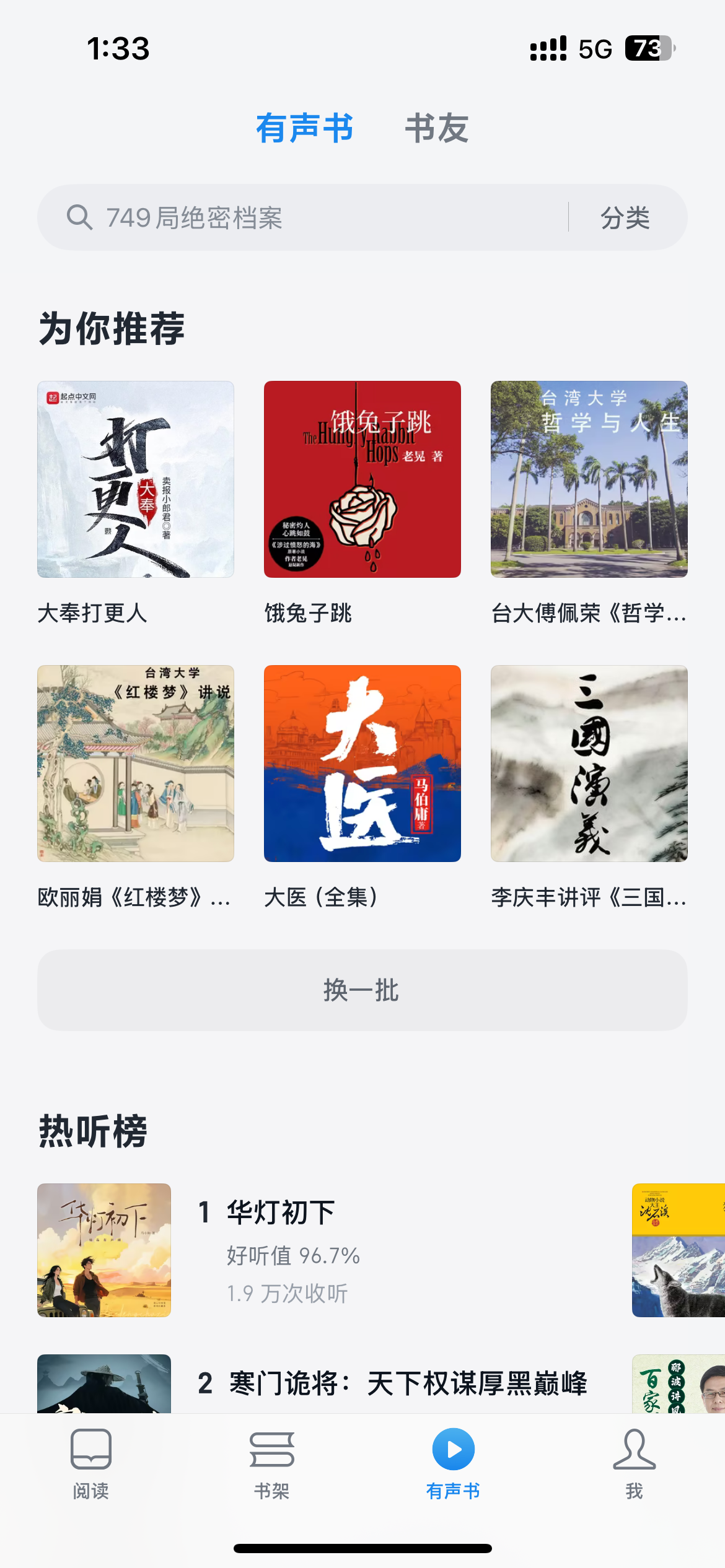The image size is (725, 1568).
Task: Select the 有声书 top tab
Action: 304,128
